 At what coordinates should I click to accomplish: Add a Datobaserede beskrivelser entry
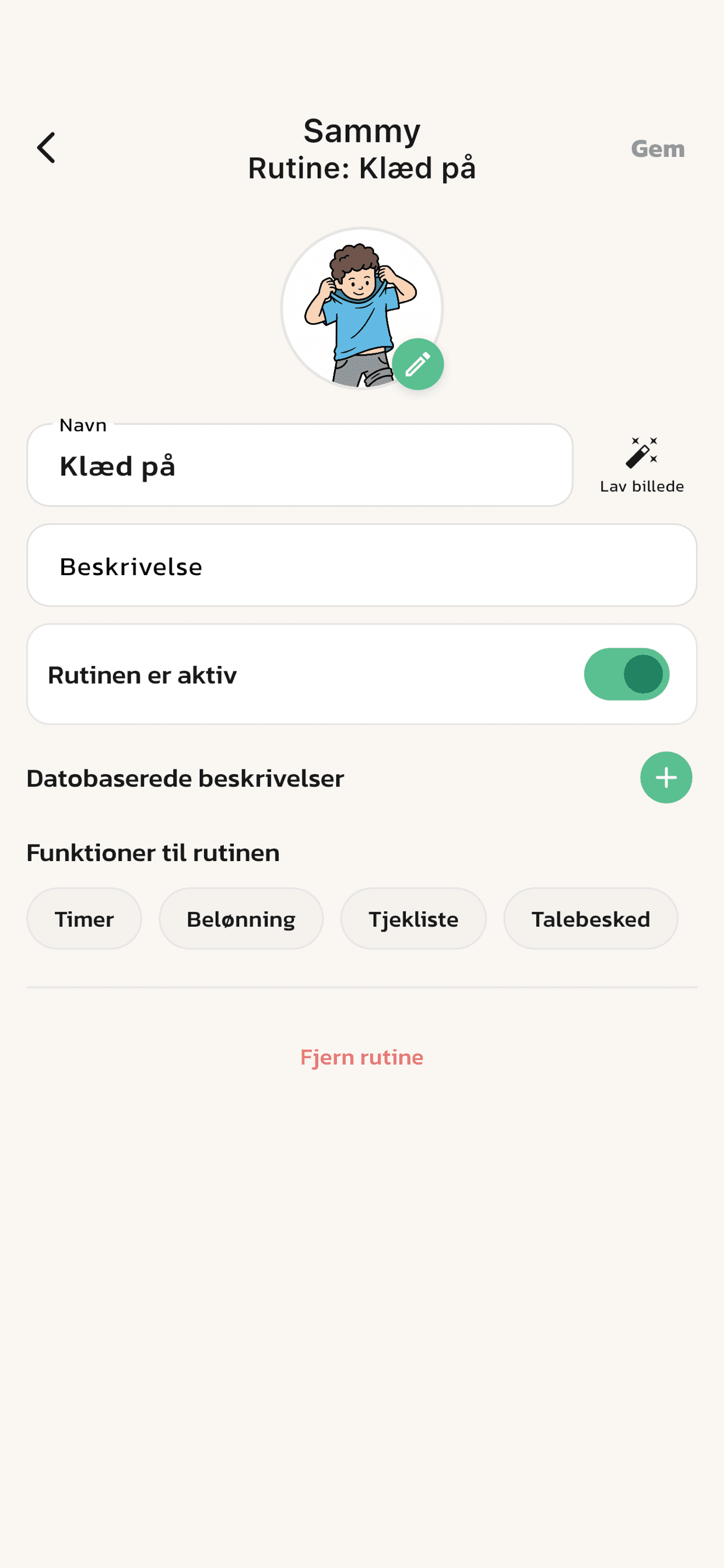click(666, 778)
